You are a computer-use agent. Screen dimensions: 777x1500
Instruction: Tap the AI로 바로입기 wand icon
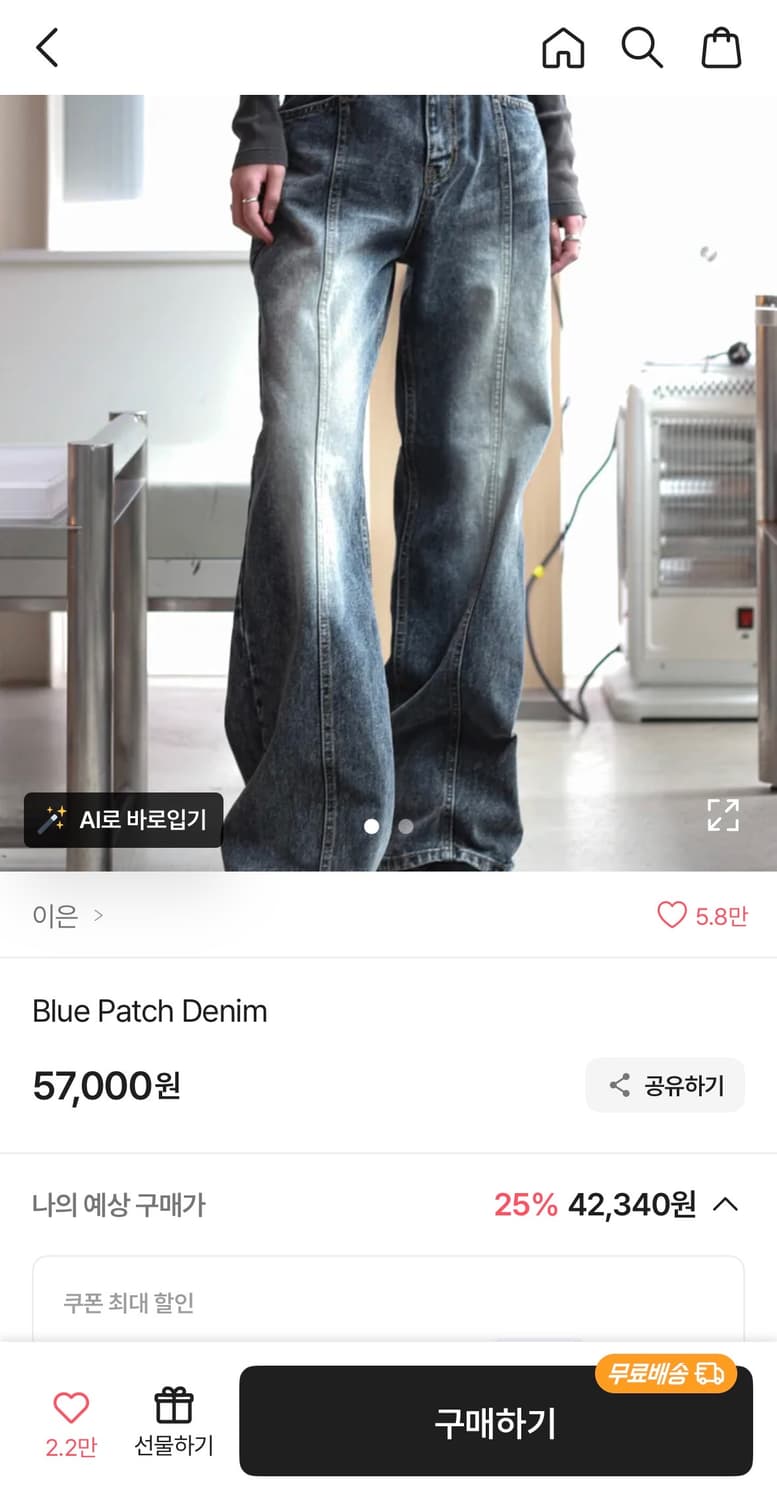coord(55,819)
